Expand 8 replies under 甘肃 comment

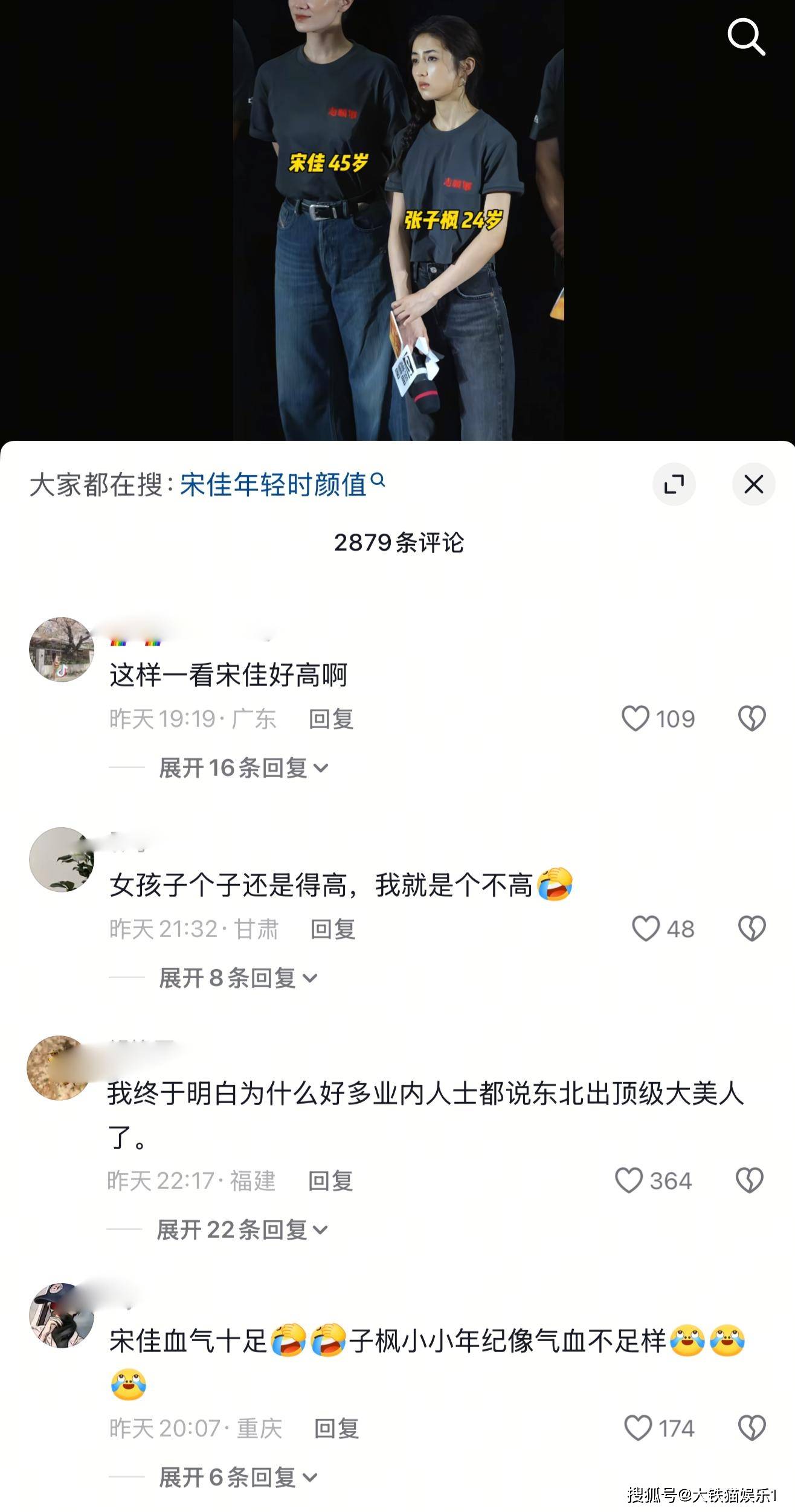coord(237,978)
